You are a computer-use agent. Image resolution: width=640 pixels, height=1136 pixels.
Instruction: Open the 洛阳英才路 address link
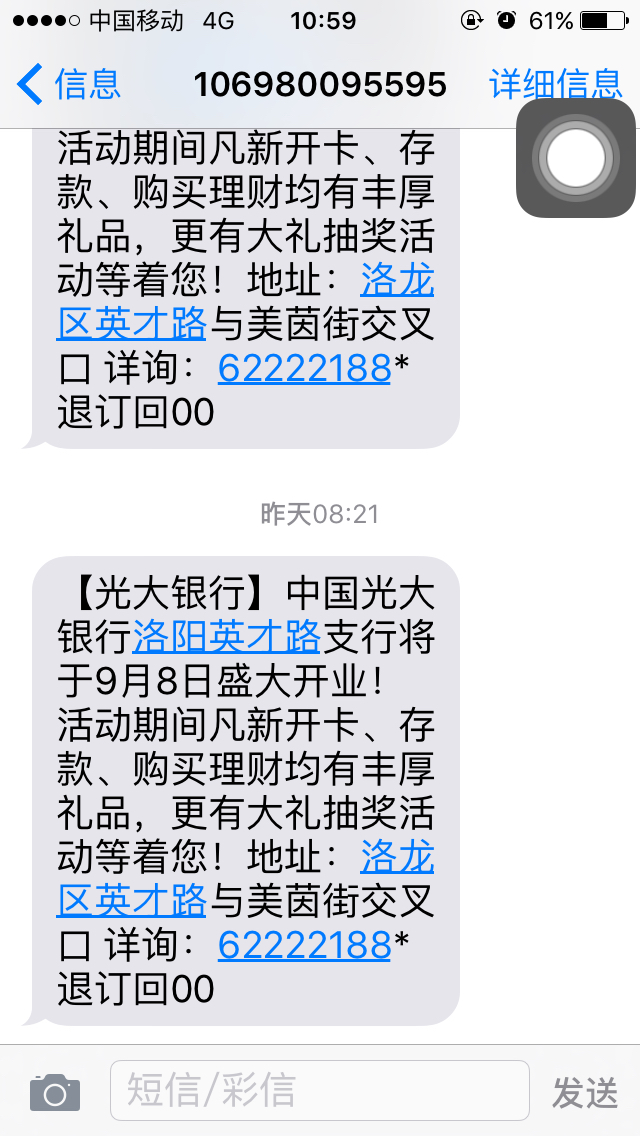click(226, 635)
